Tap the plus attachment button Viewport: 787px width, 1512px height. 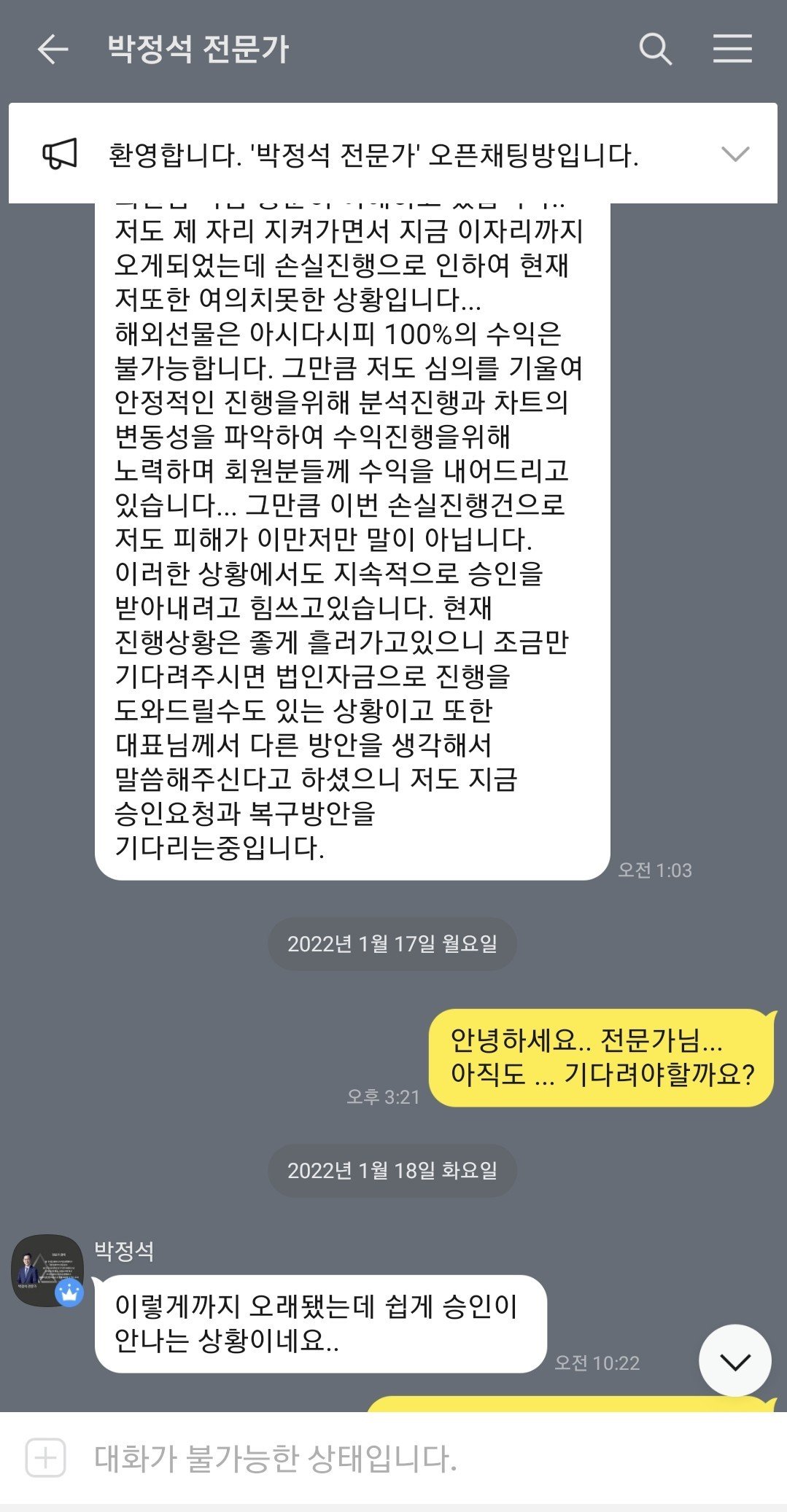tap(46, 1458)
